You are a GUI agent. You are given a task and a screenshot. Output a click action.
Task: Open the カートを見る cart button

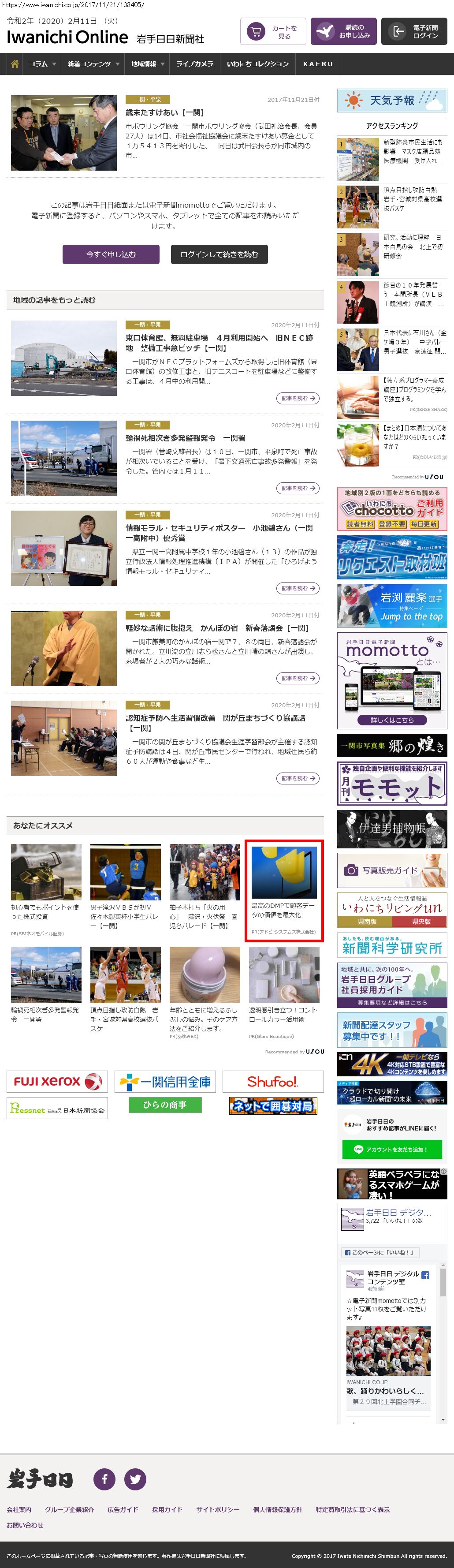click(x=273, y=32)
